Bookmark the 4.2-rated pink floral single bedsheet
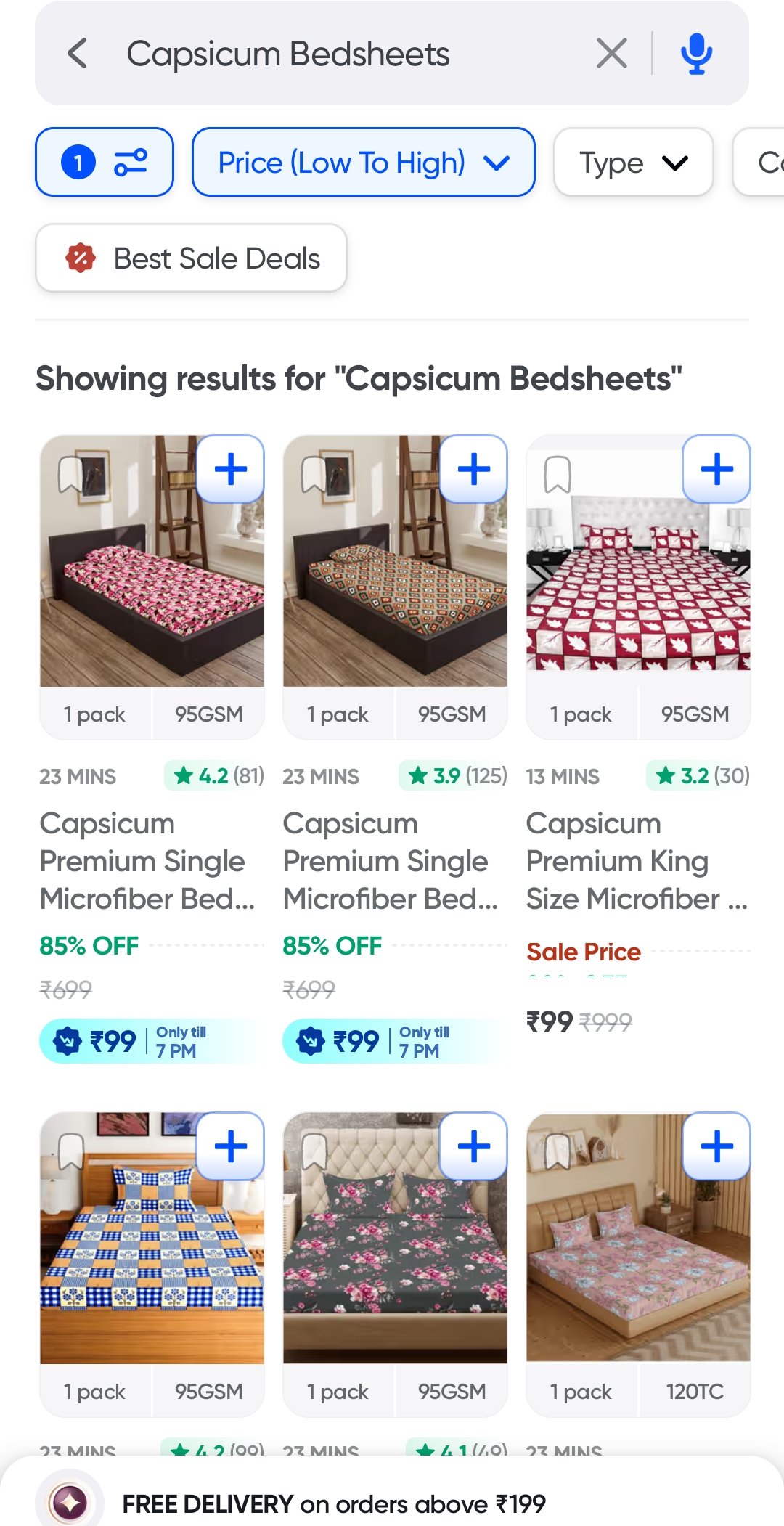Viewport: 784px width, 1526px height. [71, 475]
